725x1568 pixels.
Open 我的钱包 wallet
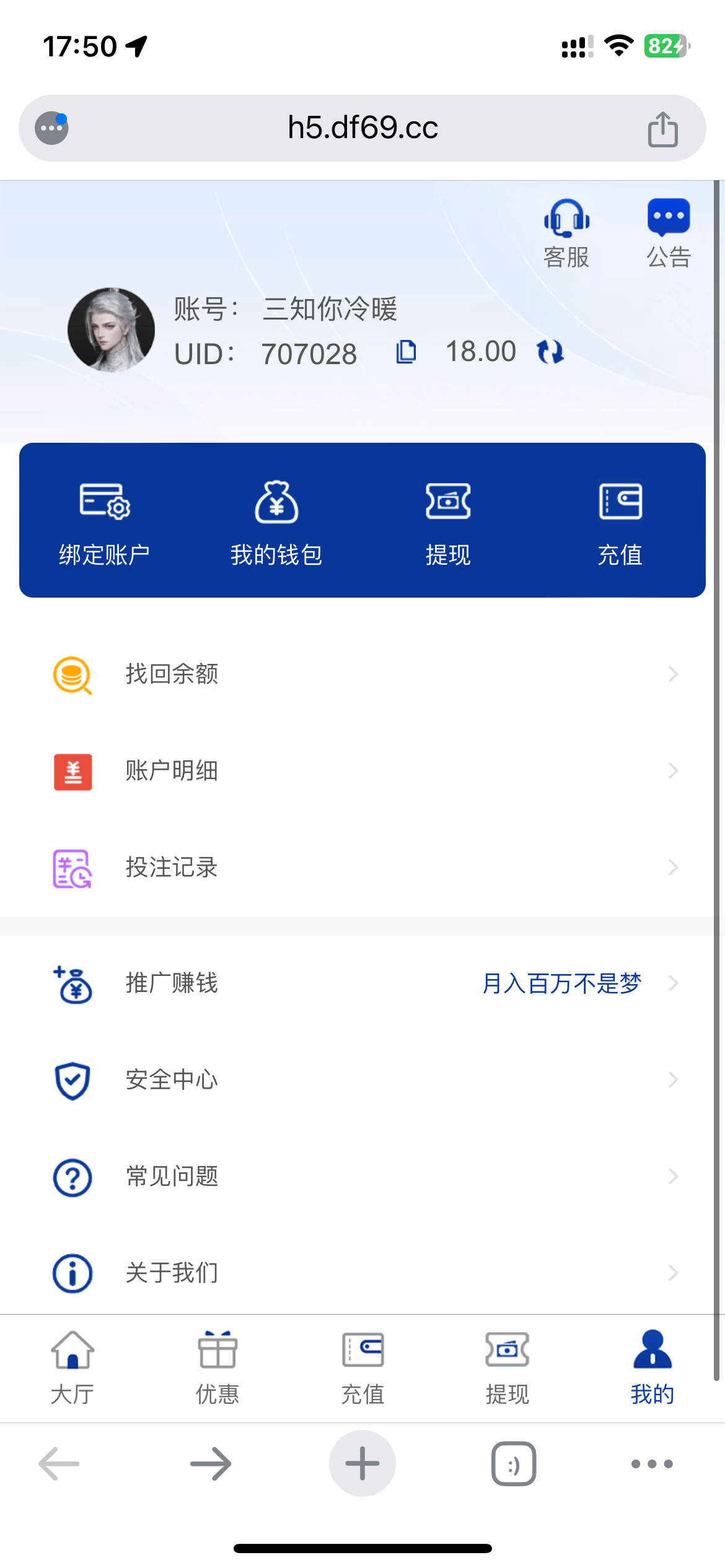click(x=276, y=523)
